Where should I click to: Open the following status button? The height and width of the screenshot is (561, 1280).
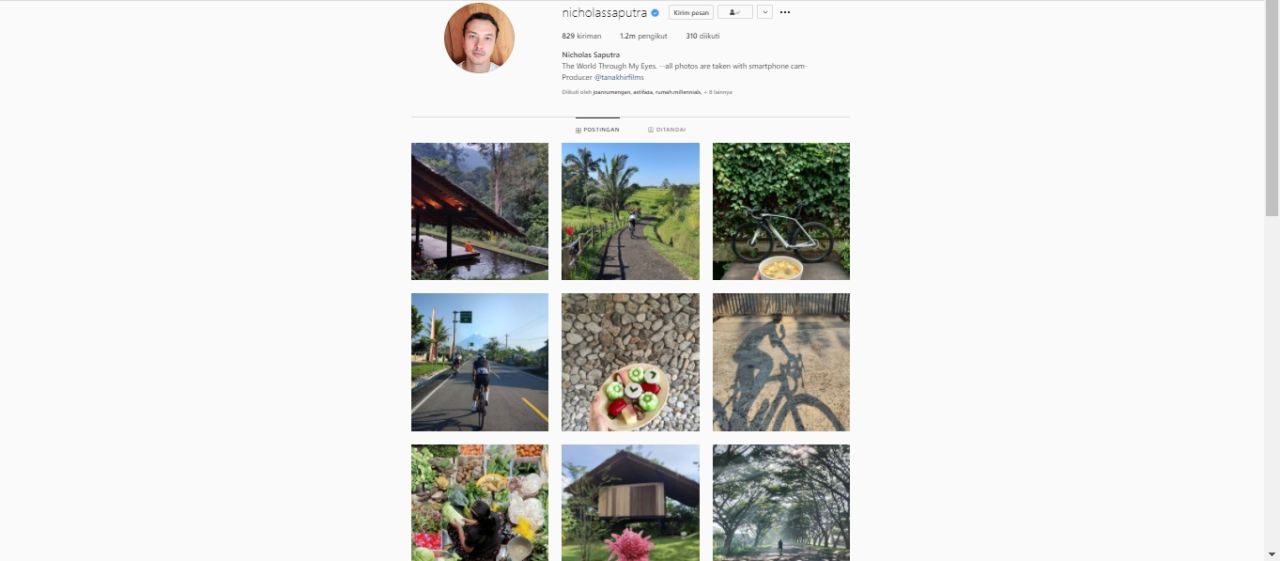coord(734,13)
